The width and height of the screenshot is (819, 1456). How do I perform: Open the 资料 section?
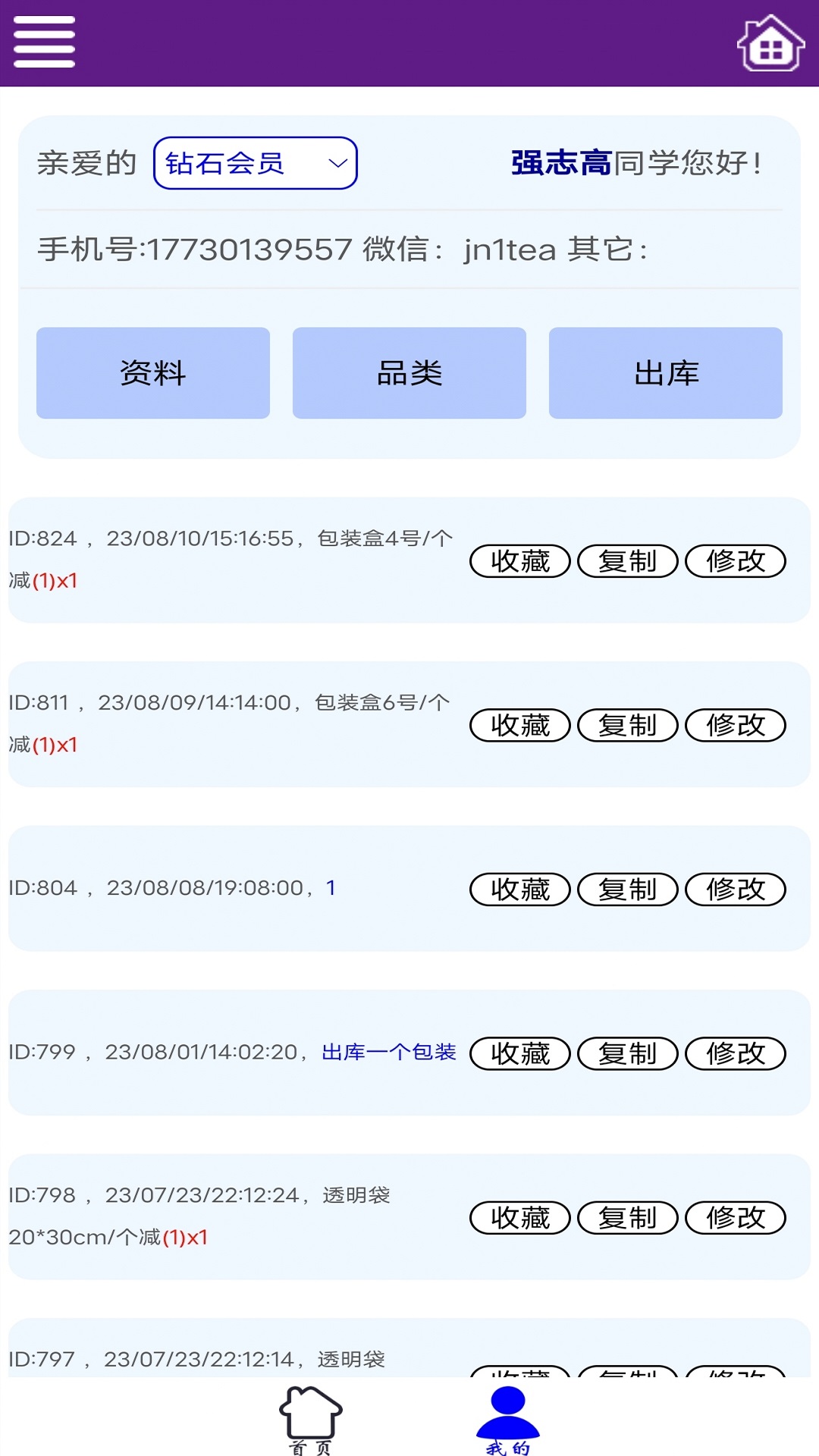tap(153, 373)
